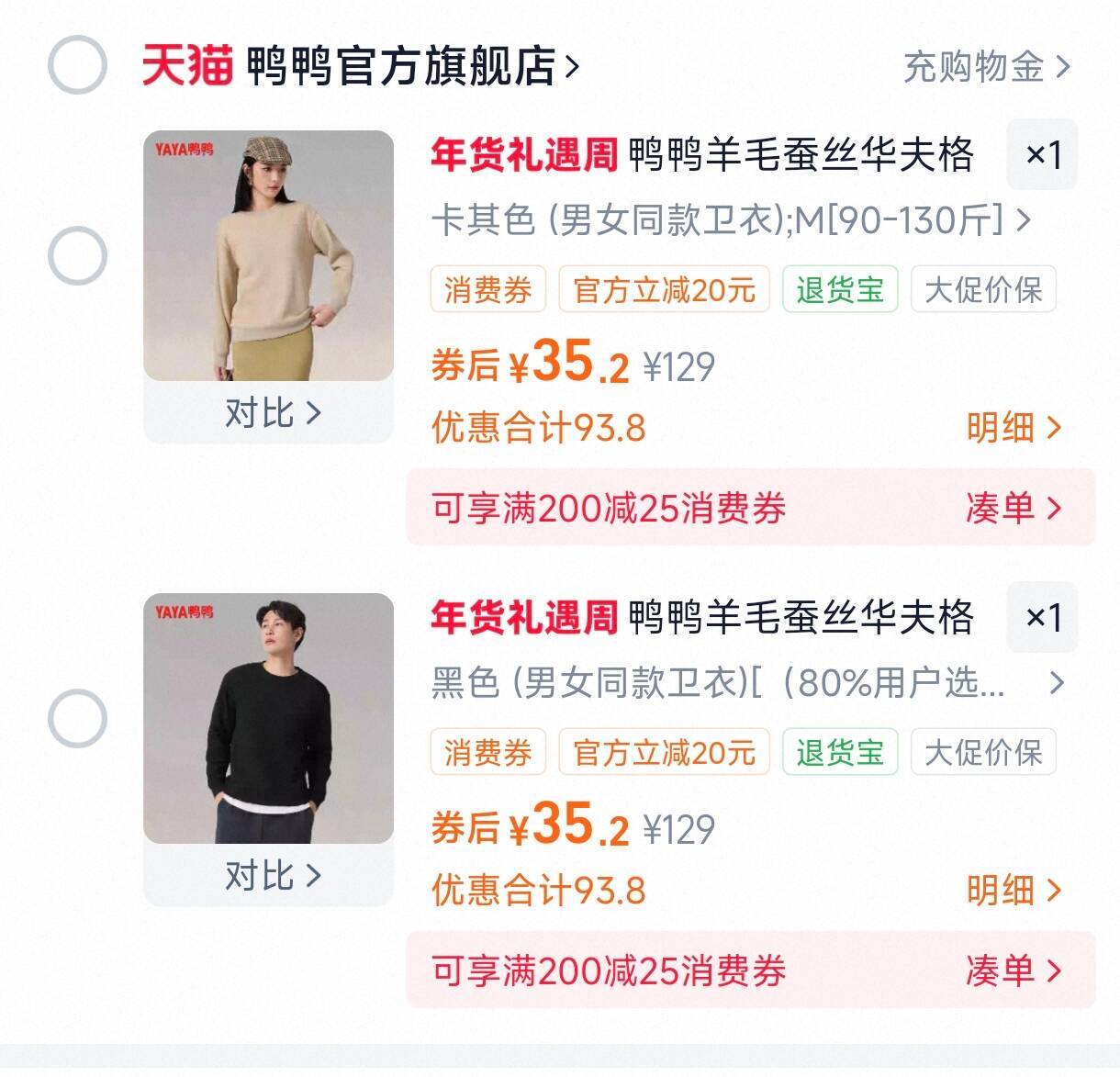Change spec of 卡其色 M[90-130斤] item
The width and height of the screenshot is (1120, 1077).
[x=731, y=220]
